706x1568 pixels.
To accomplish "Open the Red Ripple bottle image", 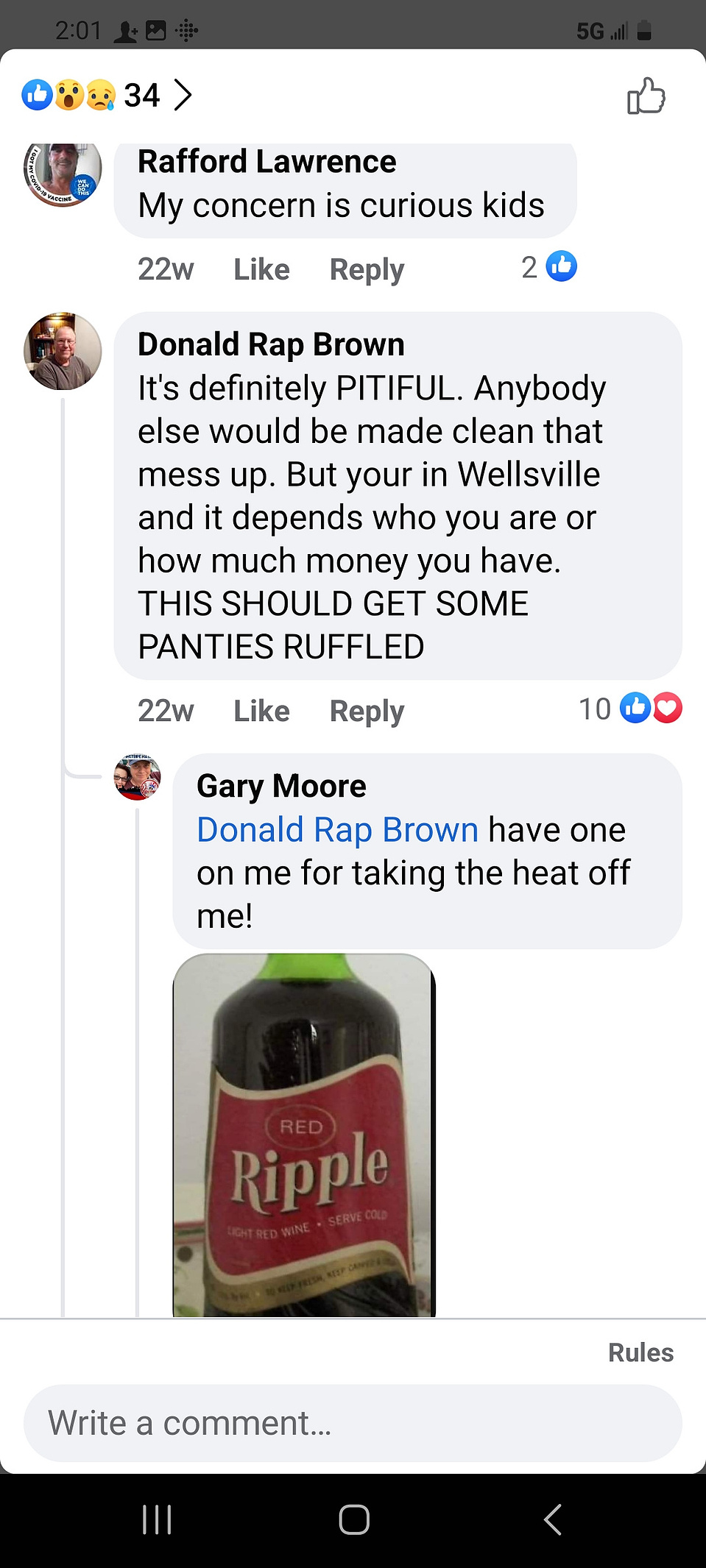I will [304, 1135].
